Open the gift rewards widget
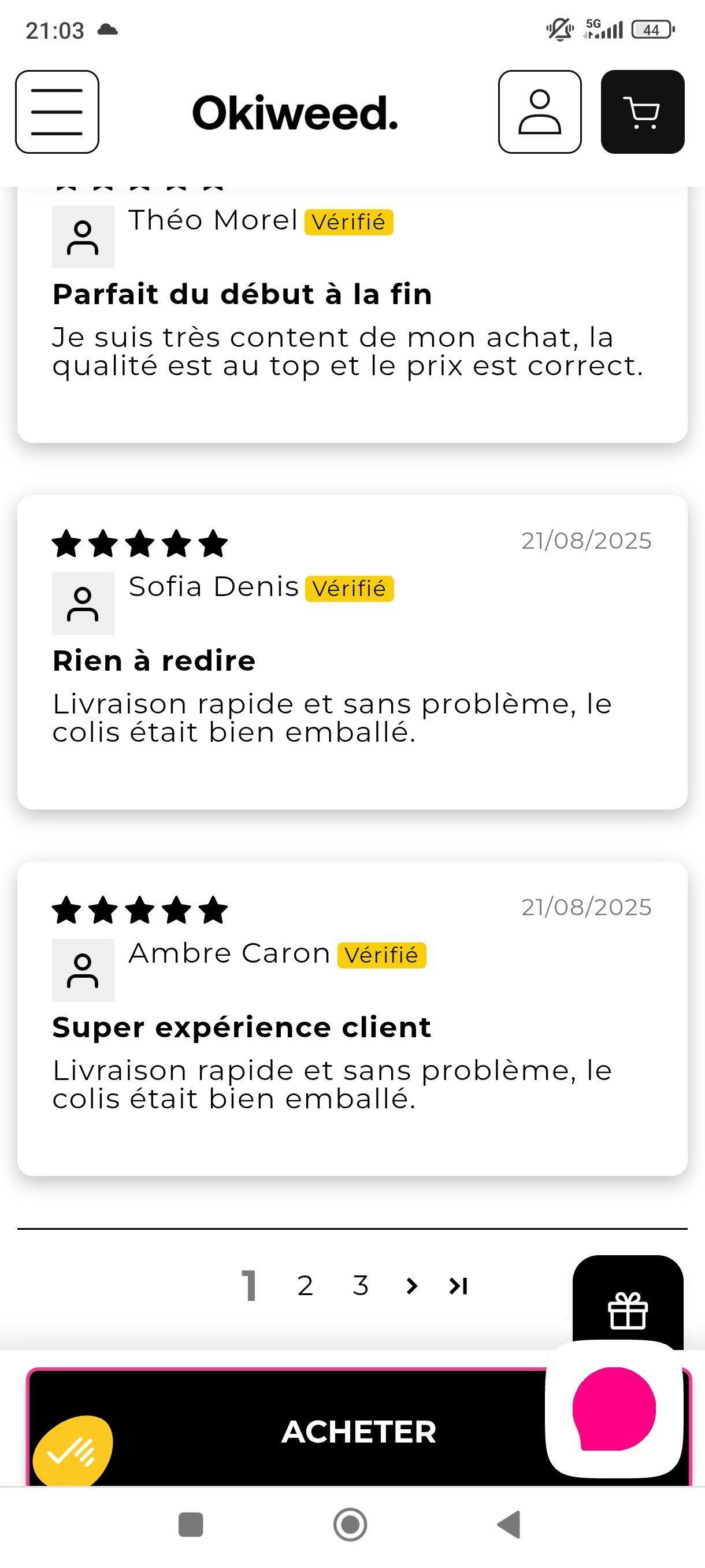Viewport: 705px width, 1568px height. click(x=627, y=1309)
